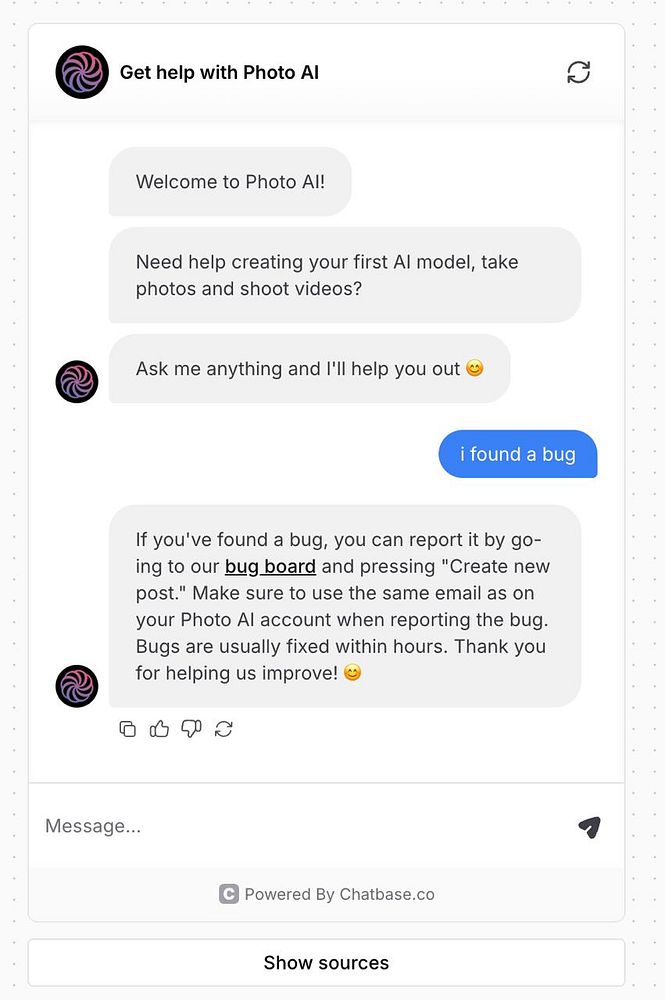
Task: Tap the Show sources button
Action: point(326,963)
